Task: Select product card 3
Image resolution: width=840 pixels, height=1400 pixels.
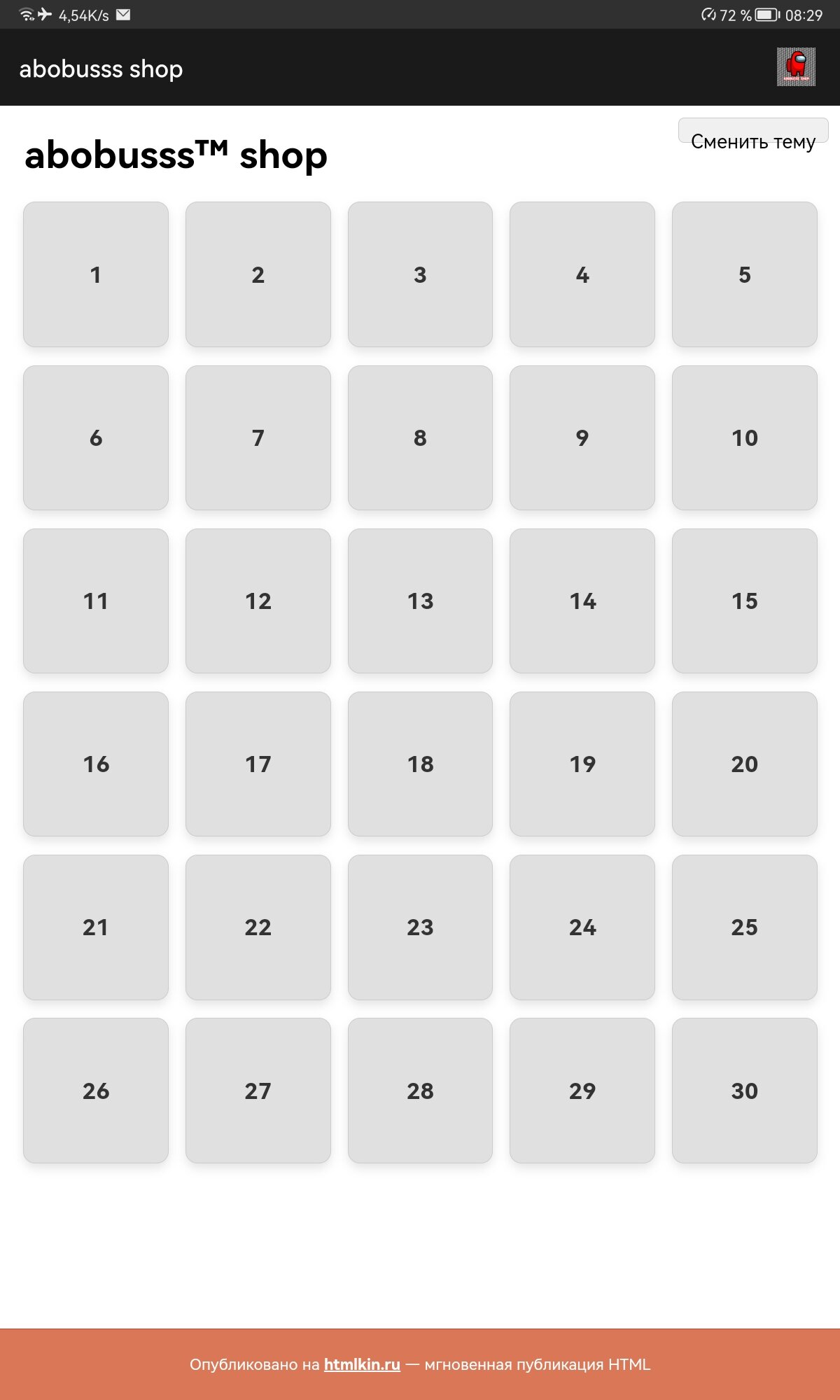Action: [420, 274]
